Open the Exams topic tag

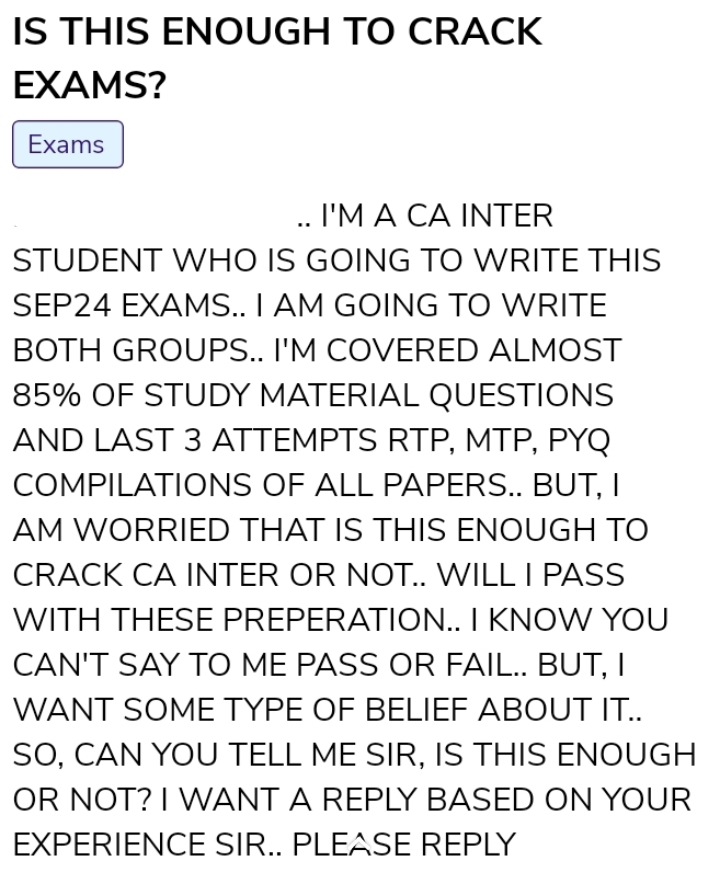[x=67, y=144]
